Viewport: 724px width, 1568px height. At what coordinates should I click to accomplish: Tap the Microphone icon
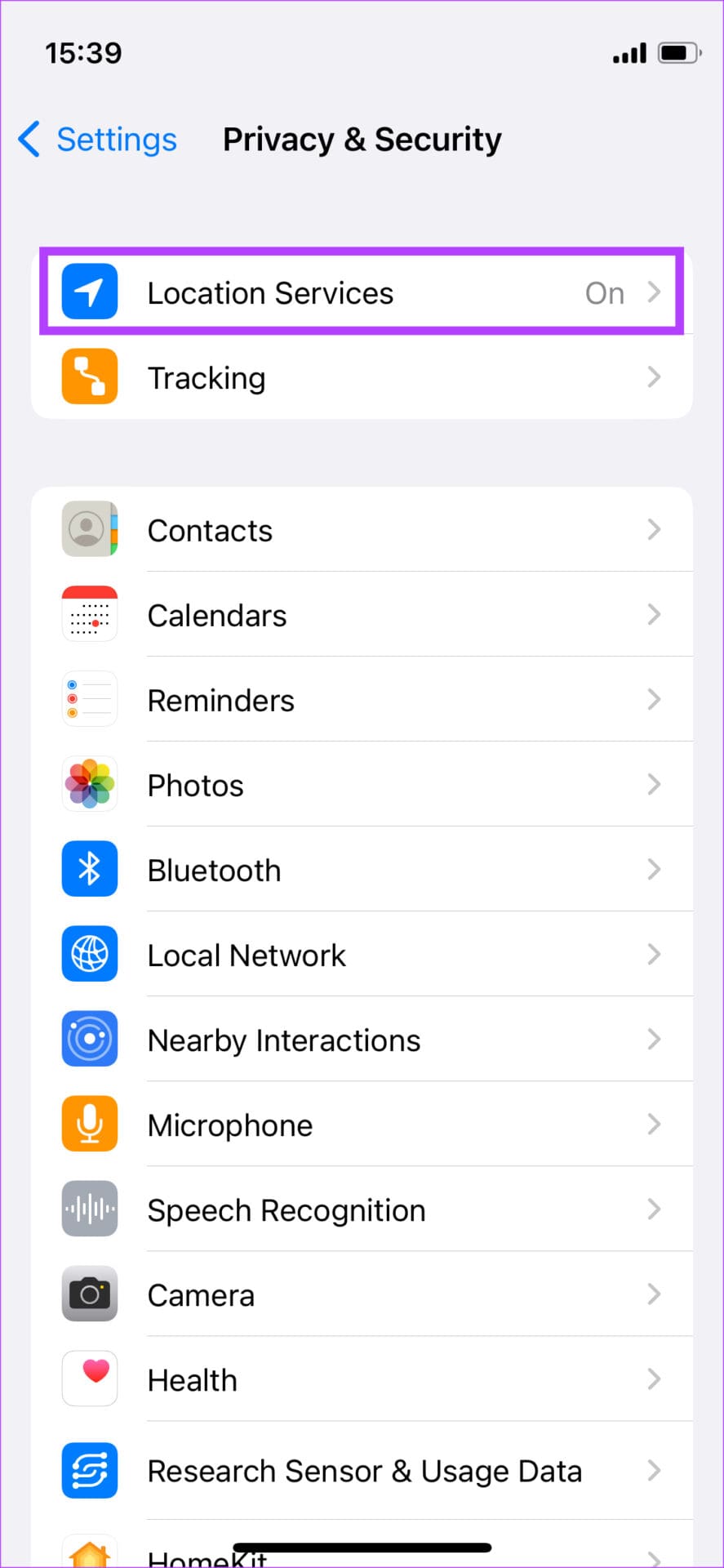89,1124
